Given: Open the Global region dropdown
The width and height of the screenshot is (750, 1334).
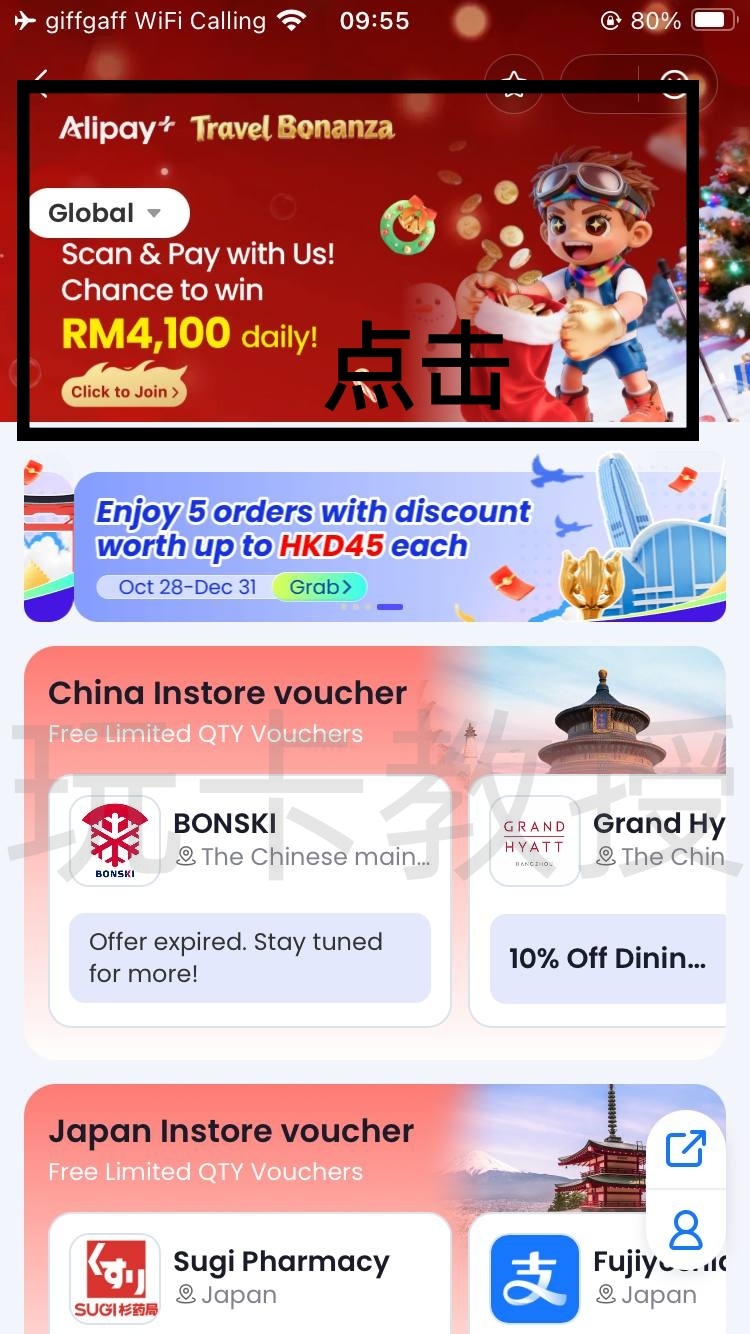Looking at the screenshot, I should [x=108, y=213].
